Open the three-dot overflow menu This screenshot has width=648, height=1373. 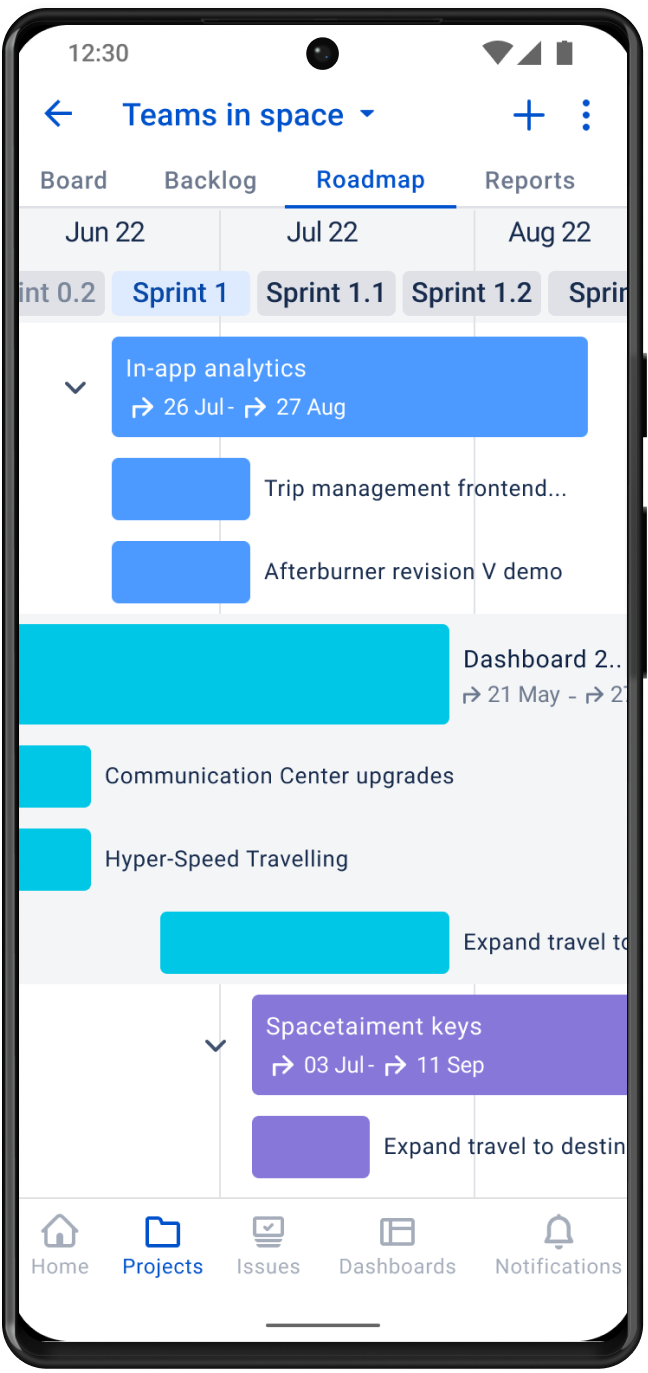[586, 115]
